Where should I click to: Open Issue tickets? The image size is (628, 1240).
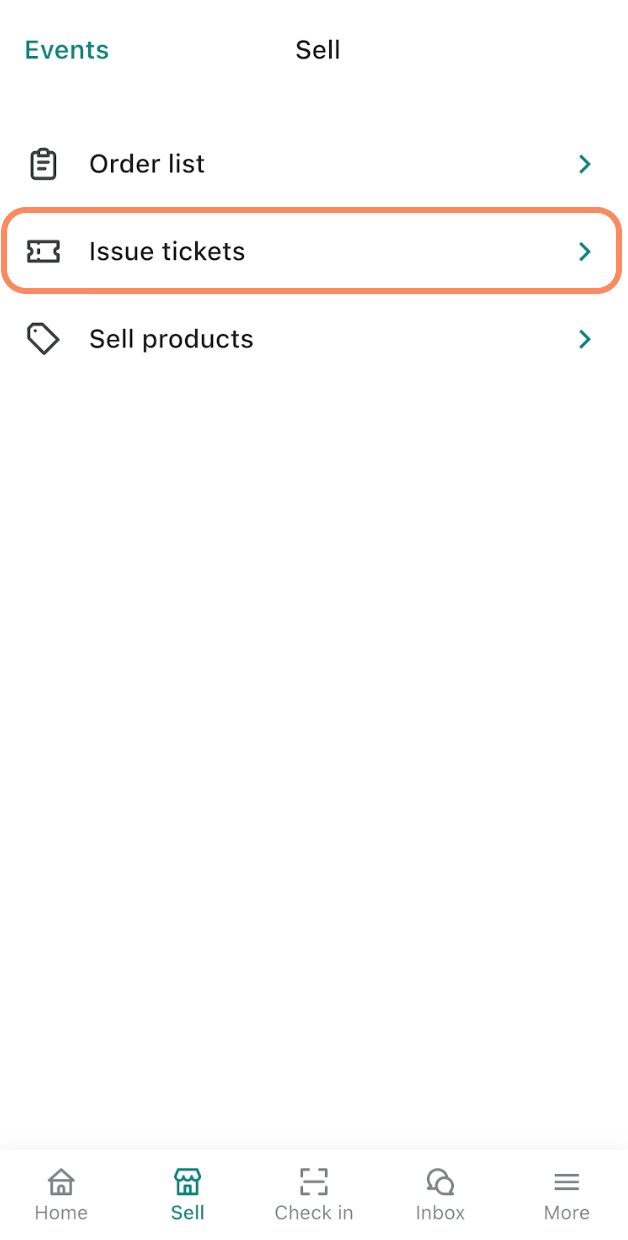tap(310, 251)
